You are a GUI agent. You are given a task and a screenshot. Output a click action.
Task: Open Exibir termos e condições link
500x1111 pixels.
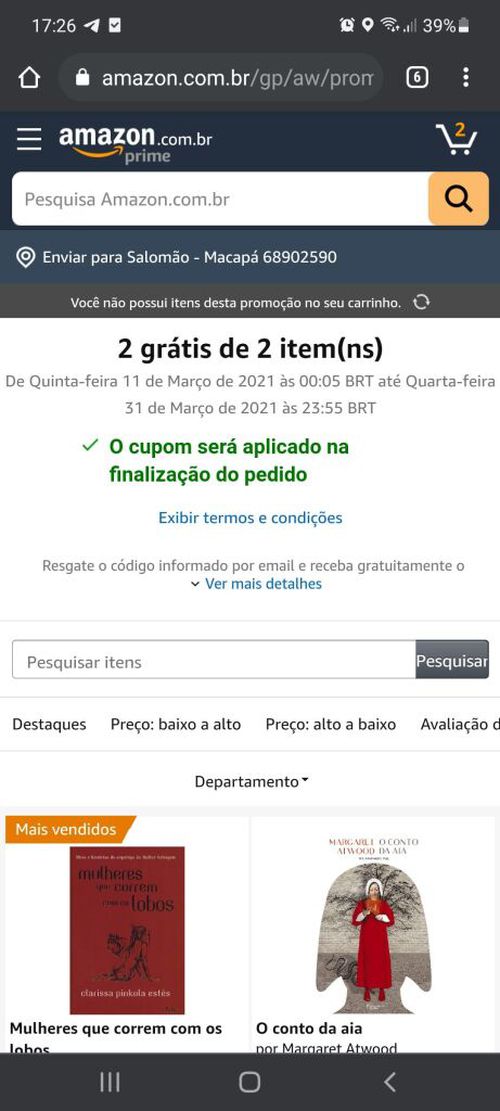click(x=250, y=518)
